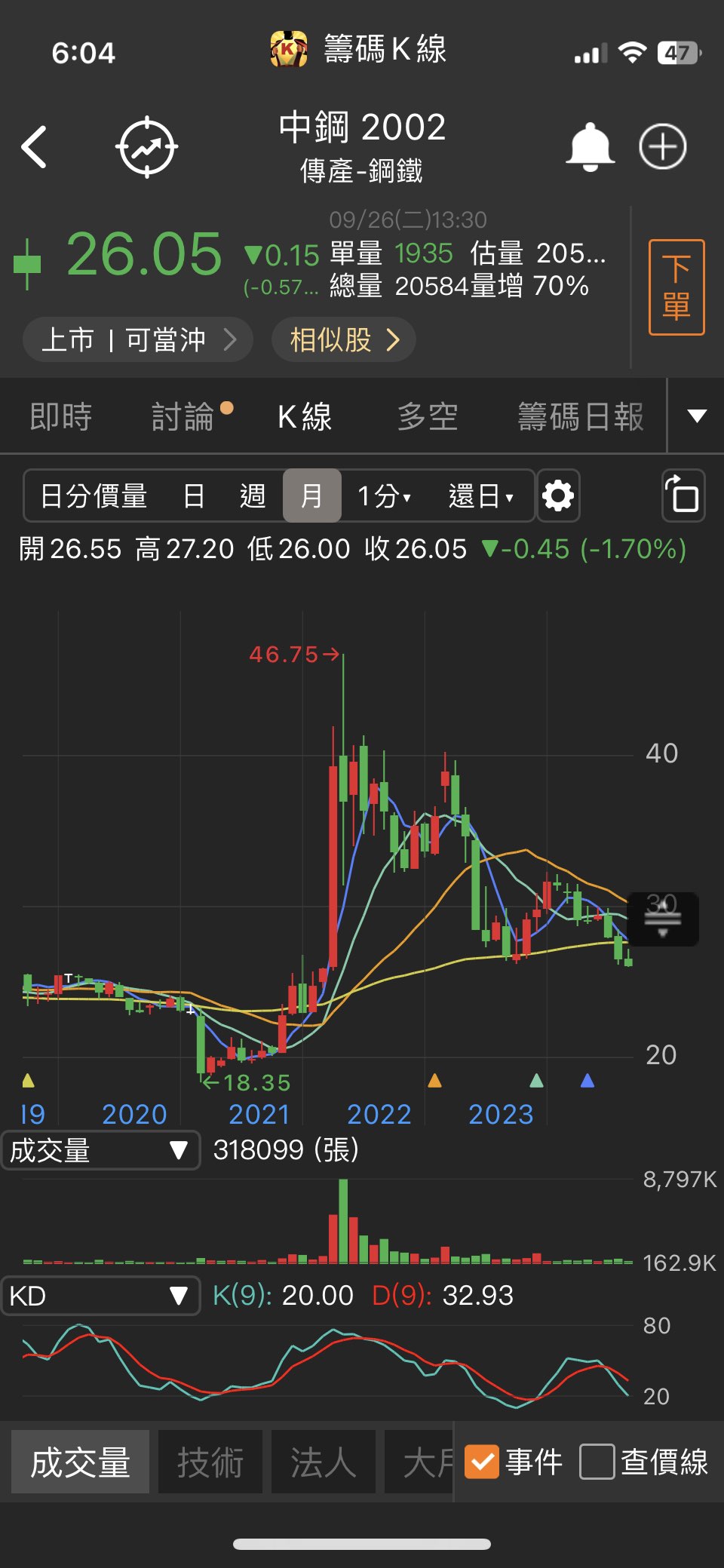Viewport: 724px width, 1568px height.
Task: Switch chart to 週 weekly period
Action: pyautogui.click(x=253, y=496)
